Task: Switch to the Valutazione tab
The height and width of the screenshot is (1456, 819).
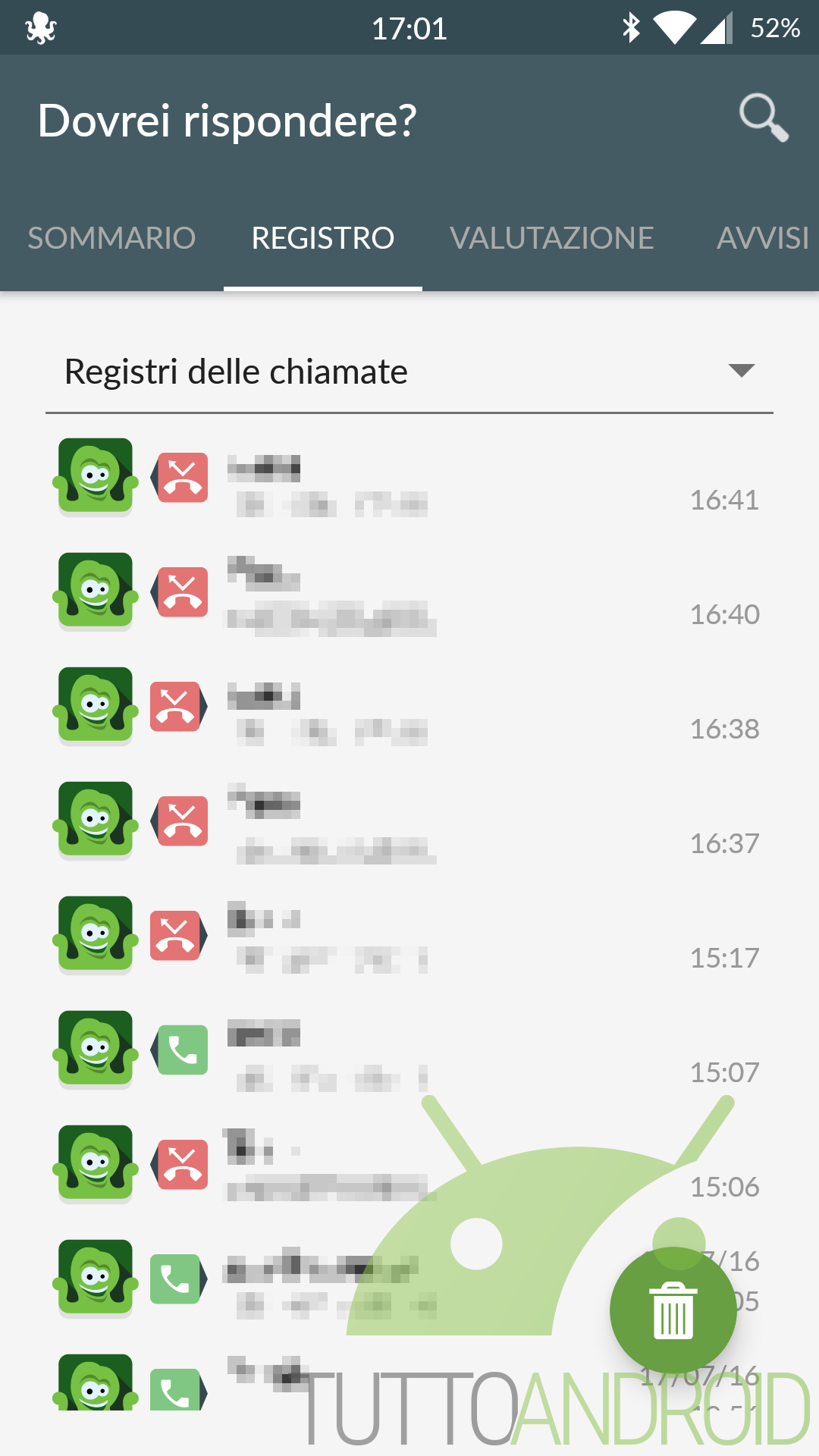Action: [x=551, y=238]
